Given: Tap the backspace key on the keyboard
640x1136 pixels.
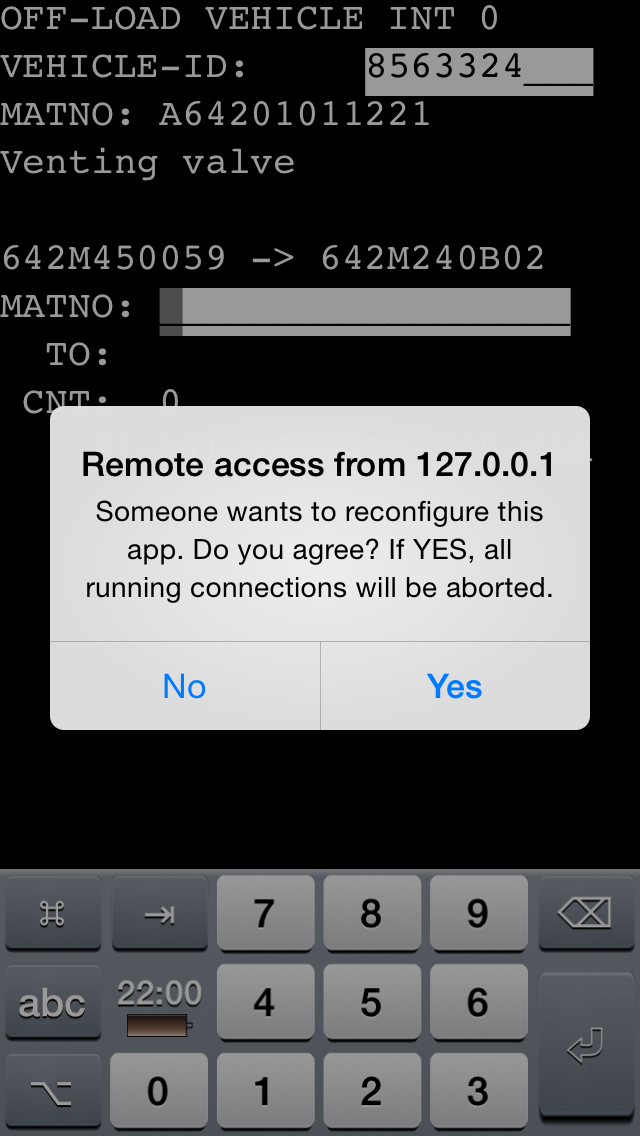Looking at the screenshot, I should tap(585, 913).
